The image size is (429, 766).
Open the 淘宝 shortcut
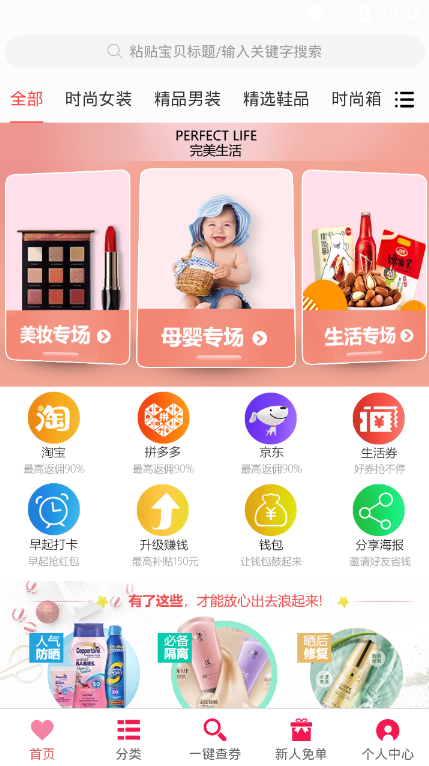(54, 433)
